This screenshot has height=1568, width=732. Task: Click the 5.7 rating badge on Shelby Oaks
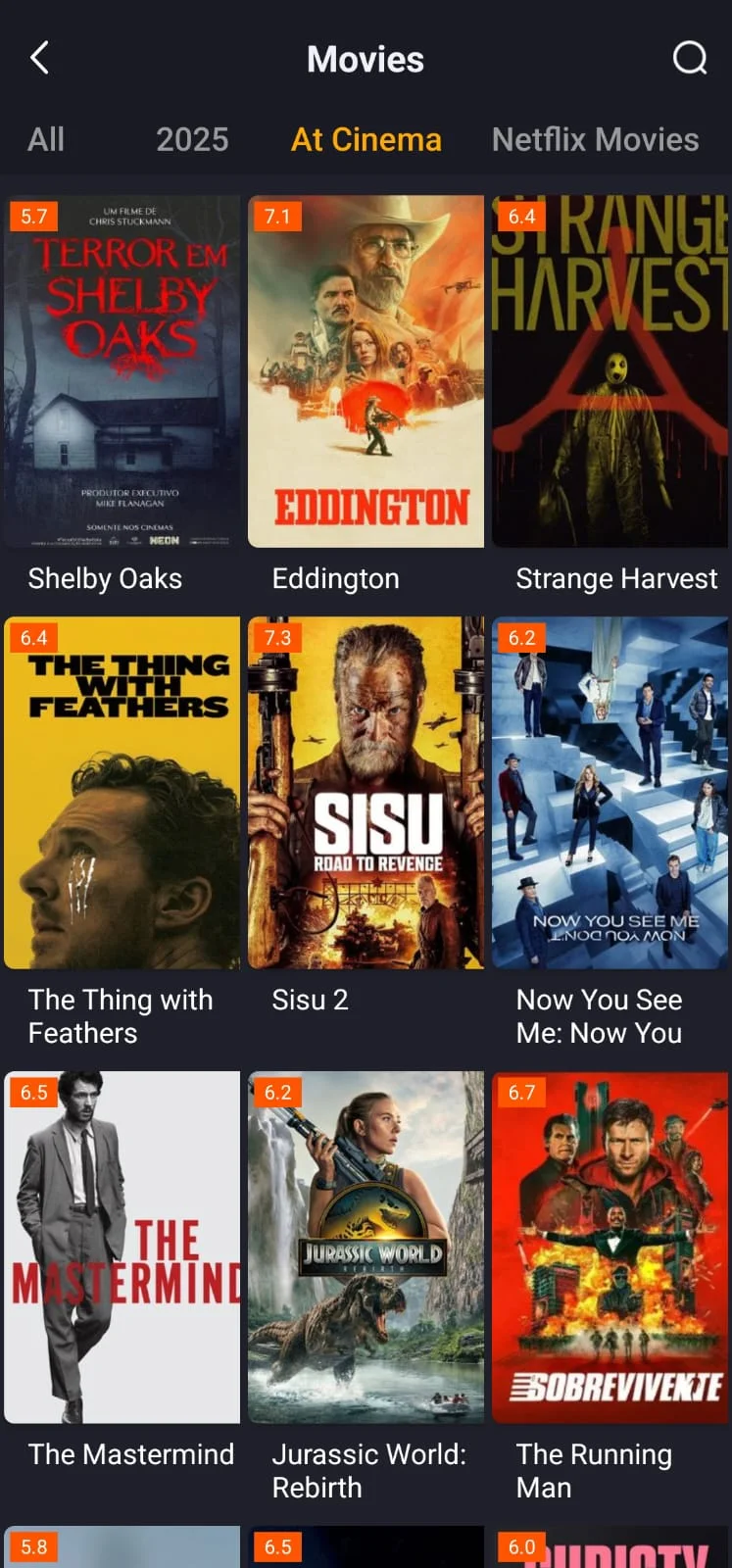34,217
